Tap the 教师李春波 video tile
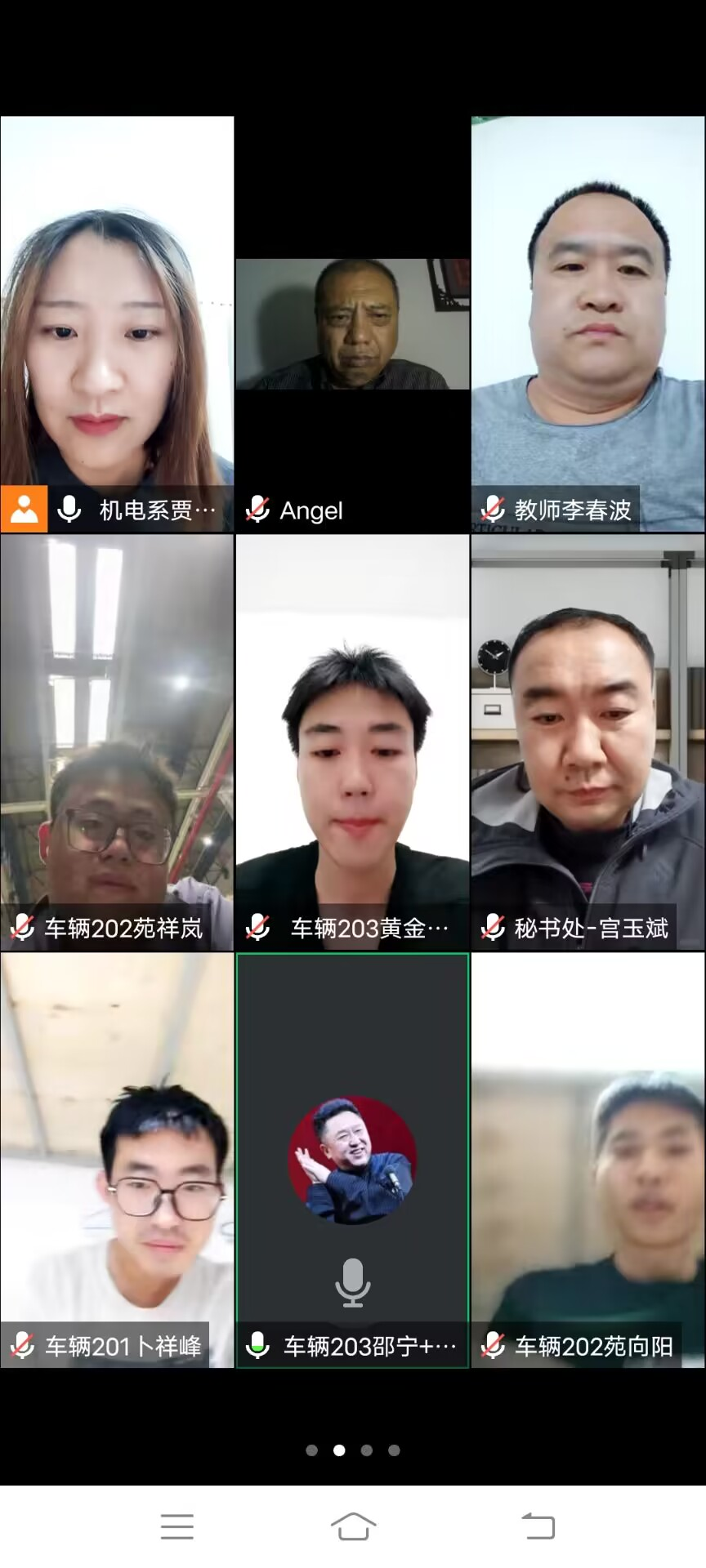This screenshot has width=706, height=1568. pyautogui.click(x=588, y=324)
